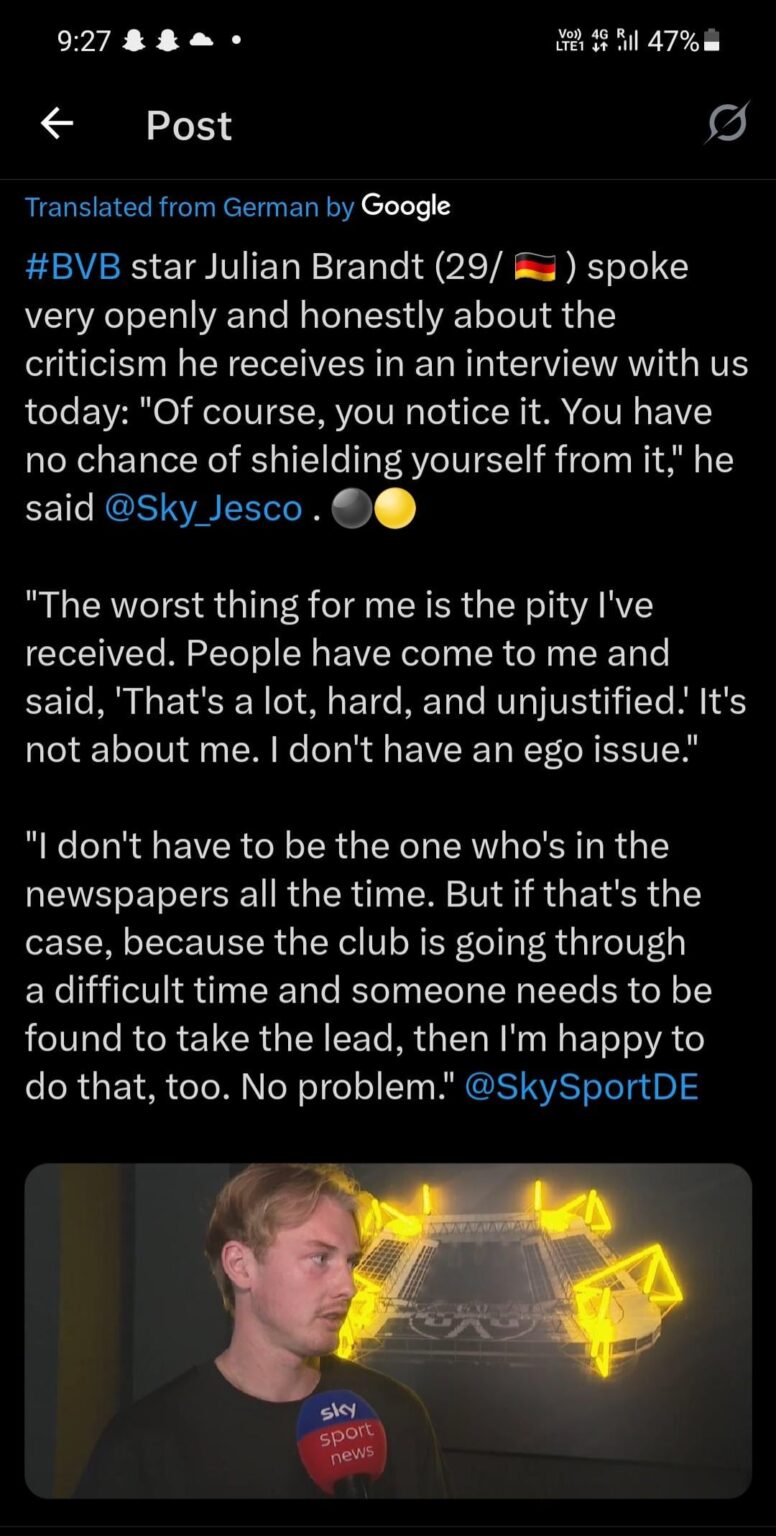The height and width of the screenshot is (1536, 776).
Task: Click the German flag emoji next to Brandt's age
Action: pos(536,265)
